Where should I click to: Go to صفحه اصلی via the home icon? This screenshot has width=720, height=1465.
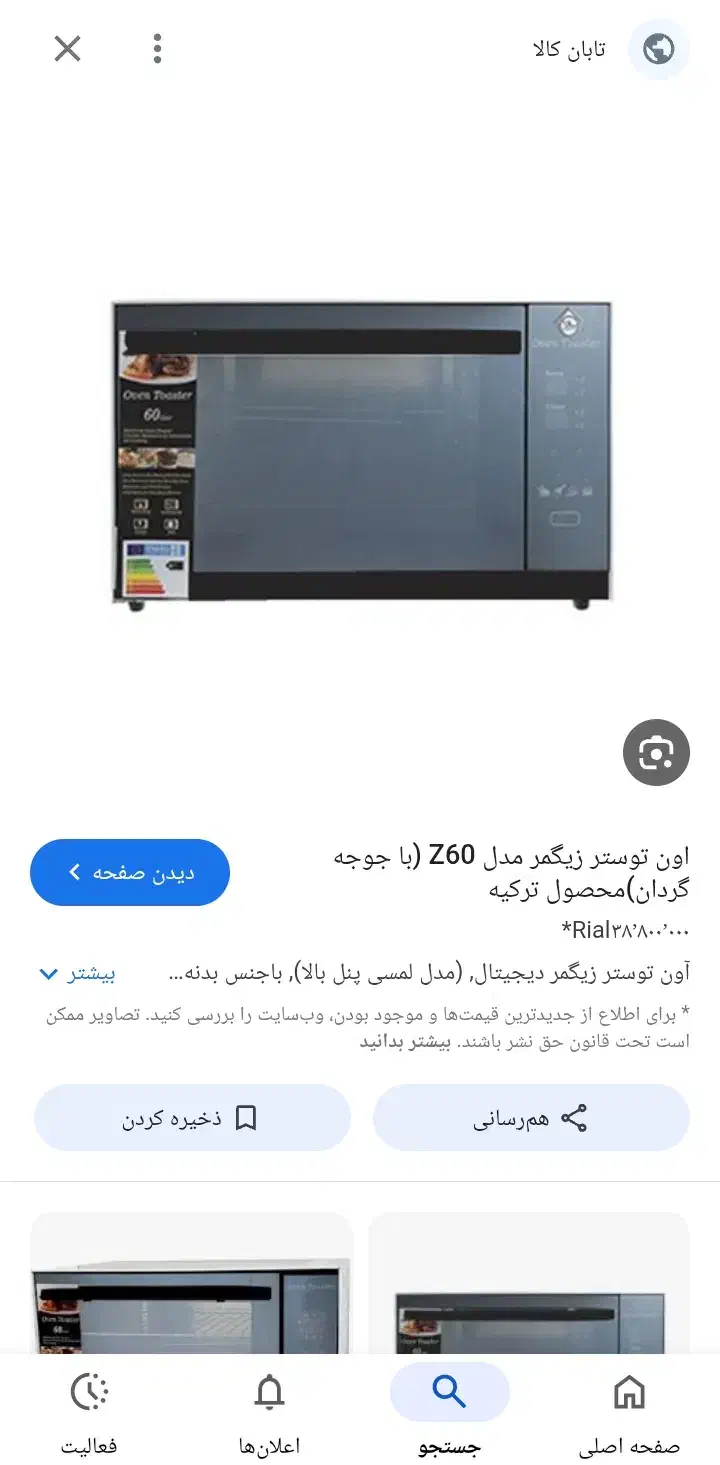pos(628,1390)
